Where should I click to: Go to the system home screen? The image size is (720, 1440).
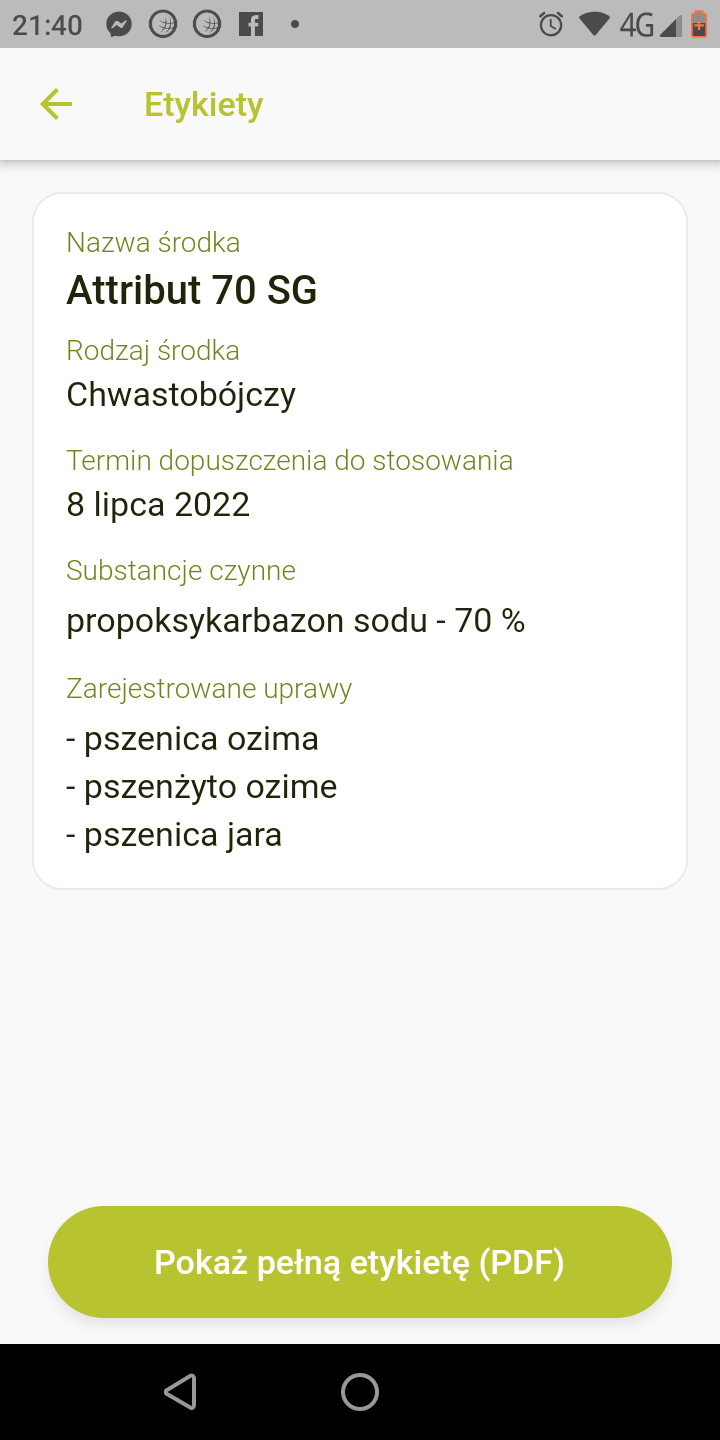(x=360, y=1391)
